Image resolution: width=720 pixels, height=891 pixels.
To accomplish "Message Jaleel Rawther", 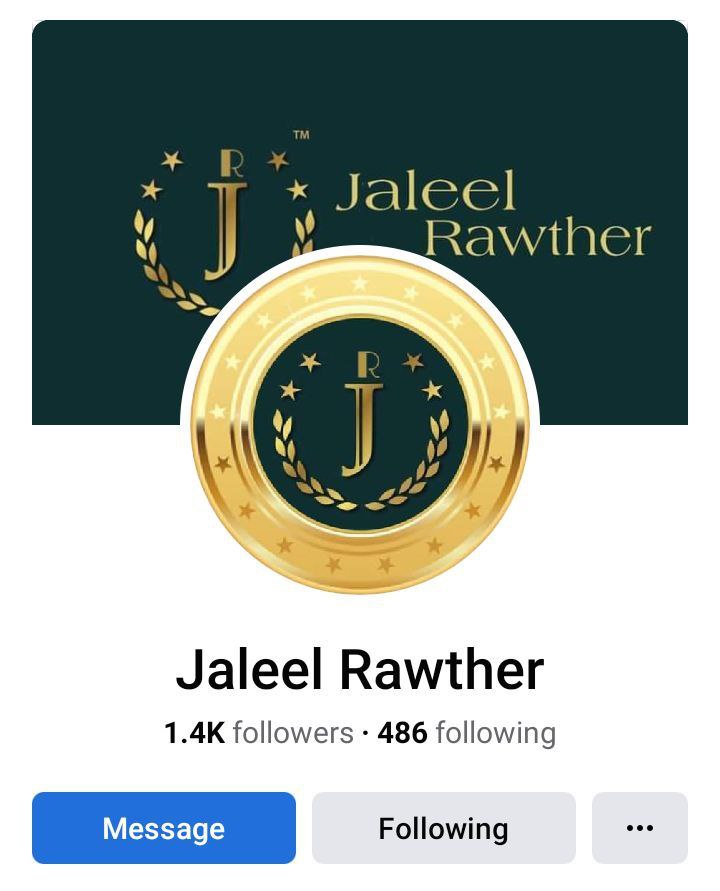I will click(164, 828).
